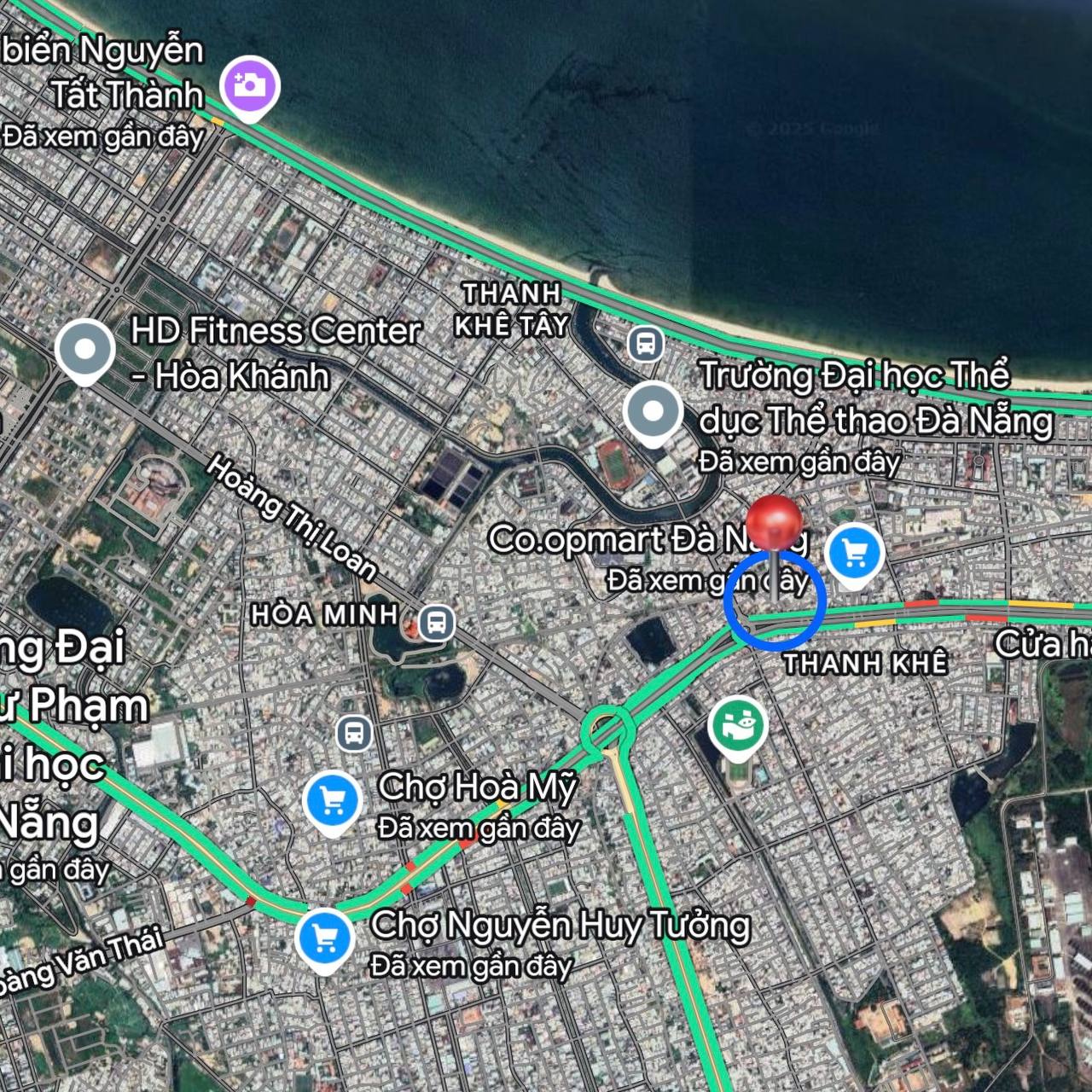Open Trường Đại học Thể dục Thể thao marker
The image size is (1092, 1092).
(x=653, y=412)
